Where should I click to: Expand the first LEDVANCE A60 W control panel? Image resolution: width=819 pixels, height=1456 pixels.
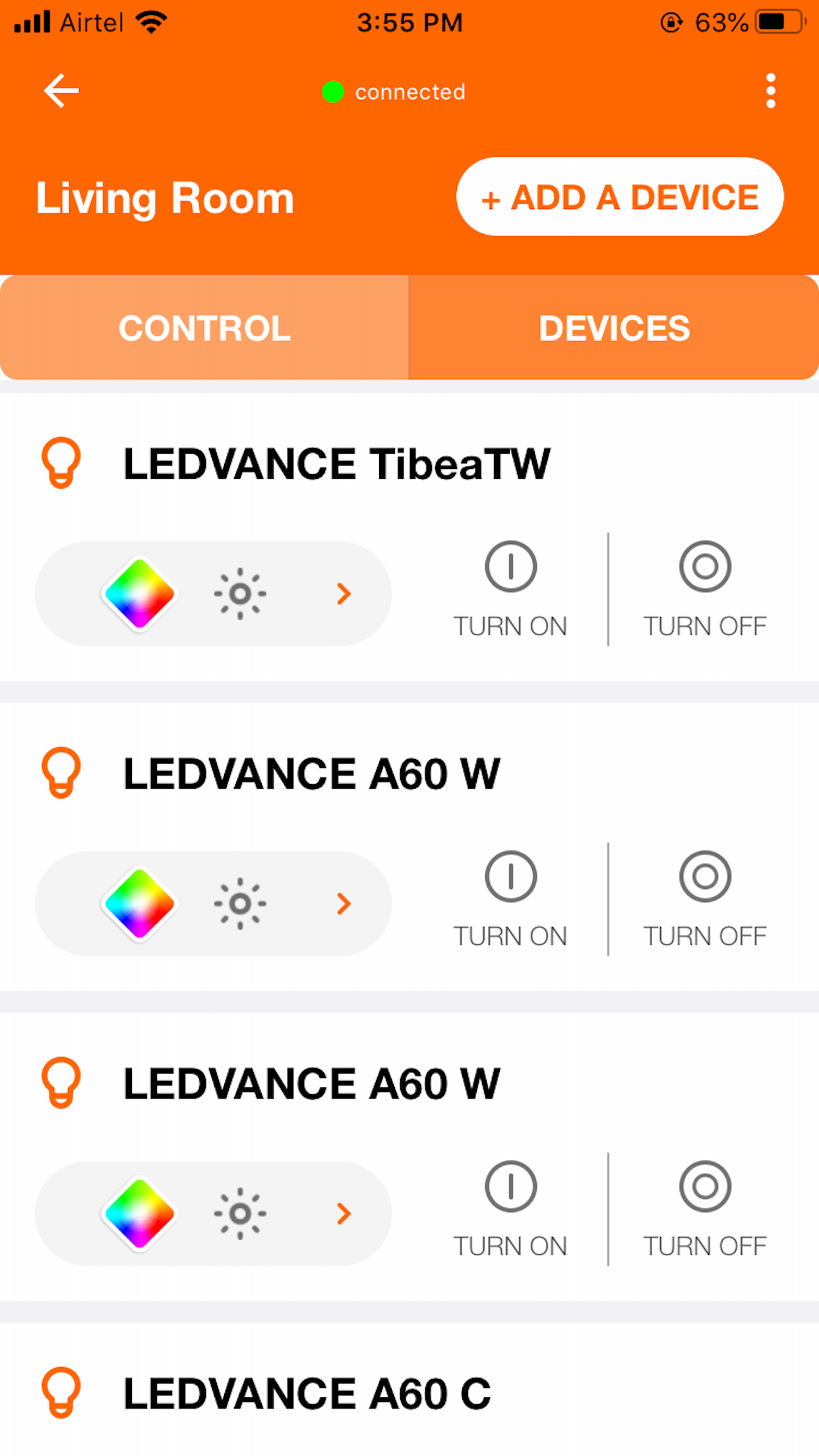coord(344,903)
